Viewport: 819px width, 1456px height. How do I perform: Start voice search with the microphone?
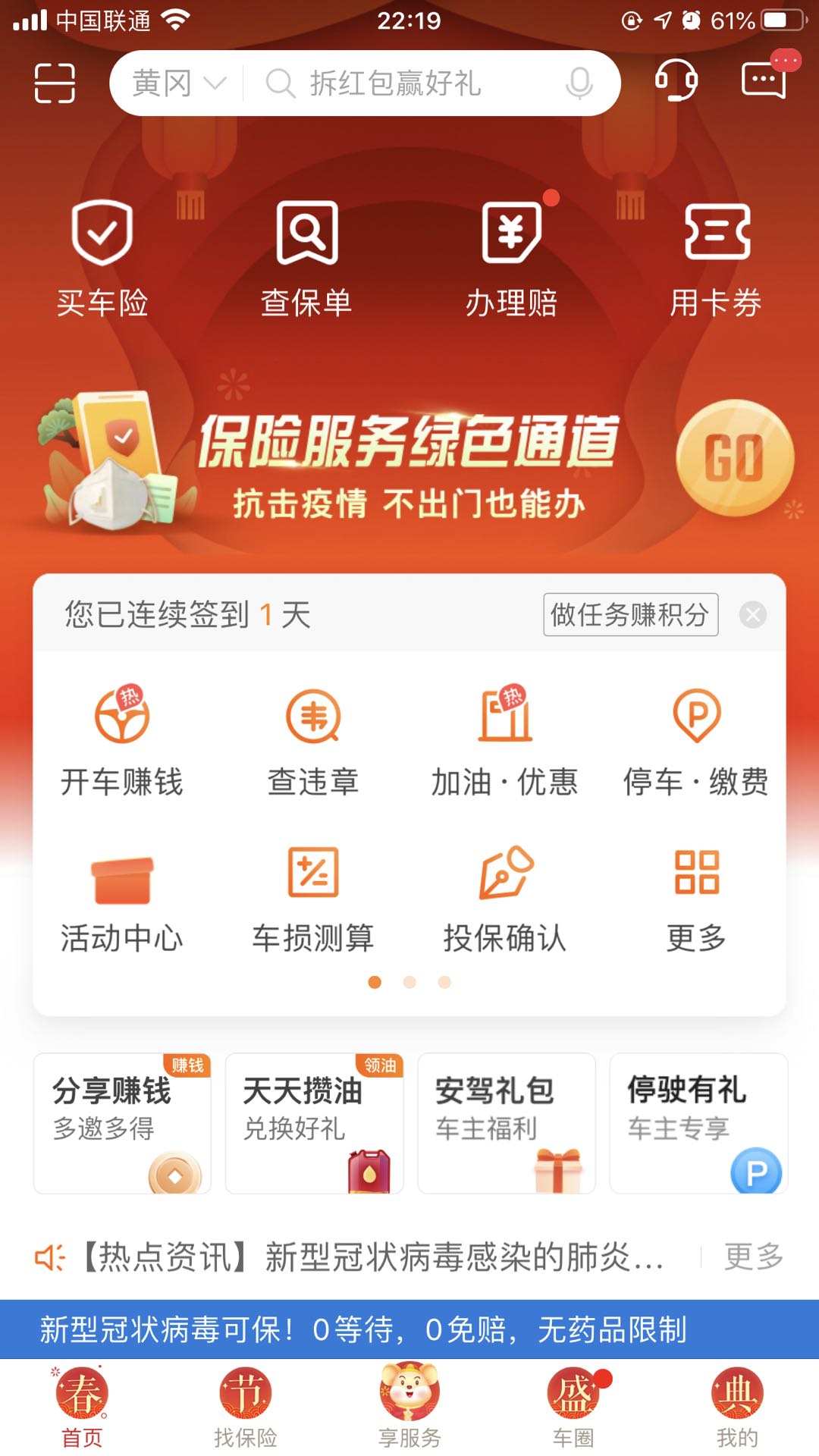click(x=579, y=83)
